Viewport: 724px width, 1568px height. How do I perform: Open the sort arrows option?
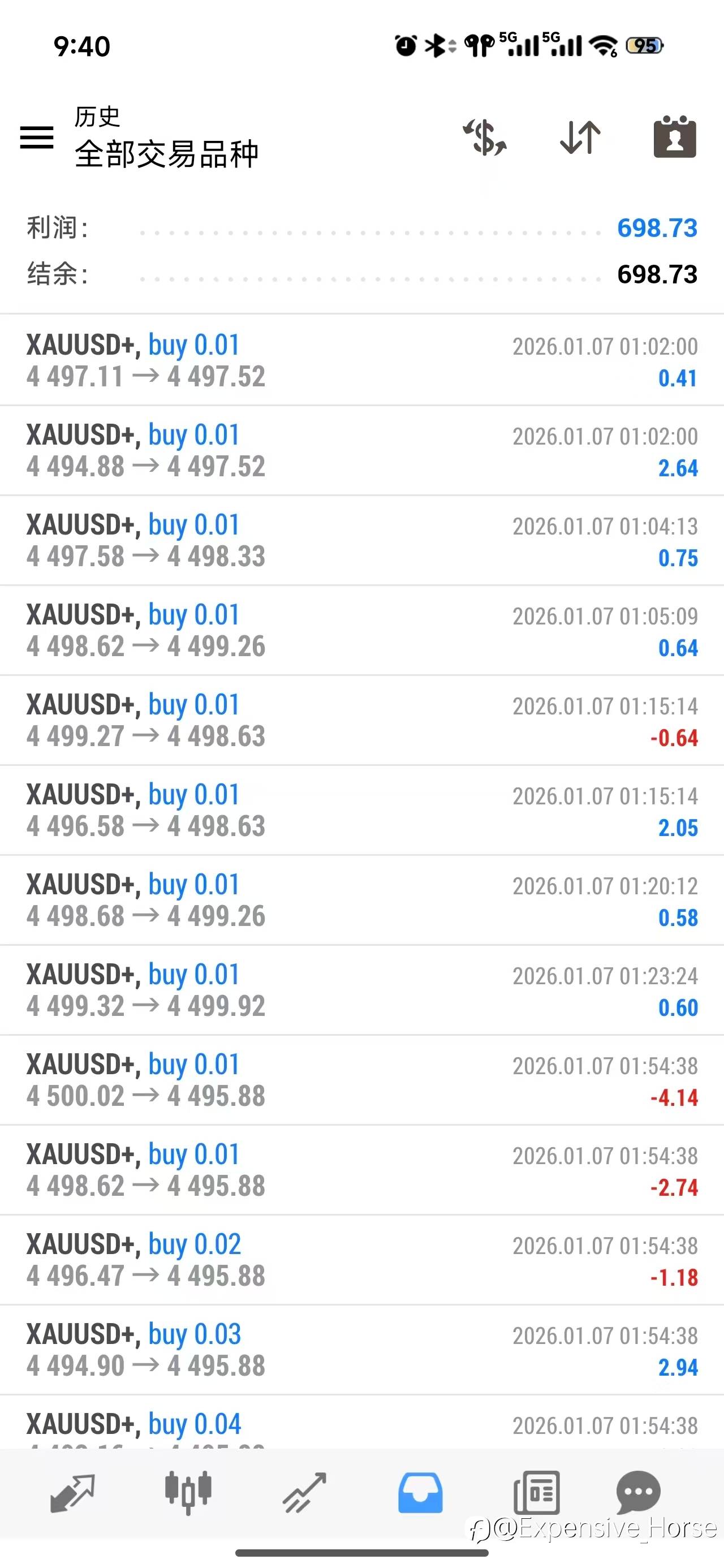pos(580,137)
